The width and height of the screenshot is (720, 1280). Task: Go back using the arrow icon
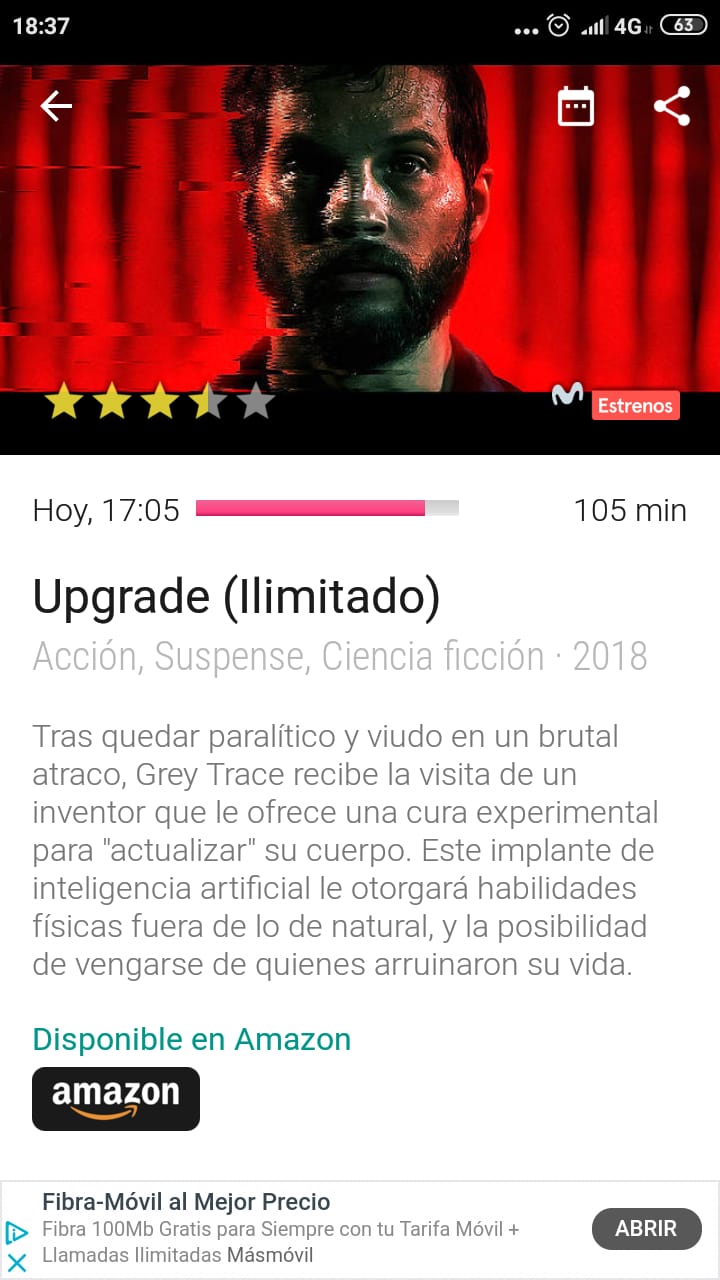[56, 106]
